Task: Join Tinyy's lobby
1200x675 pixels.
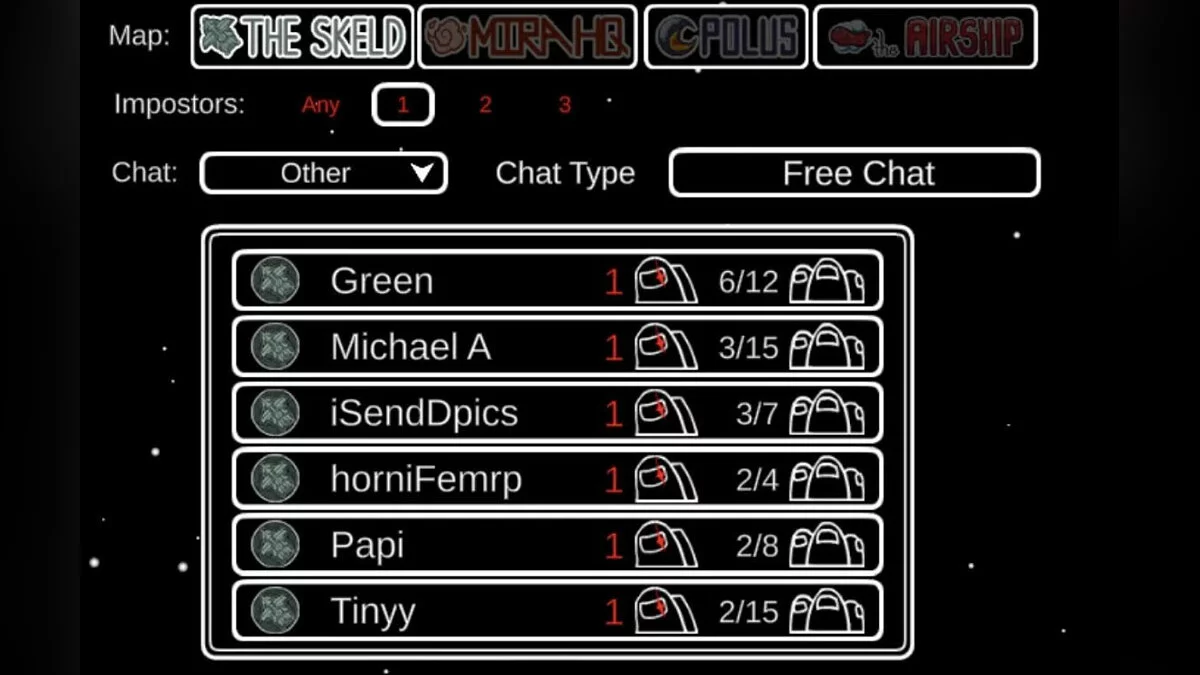Action: pos(557,611)
